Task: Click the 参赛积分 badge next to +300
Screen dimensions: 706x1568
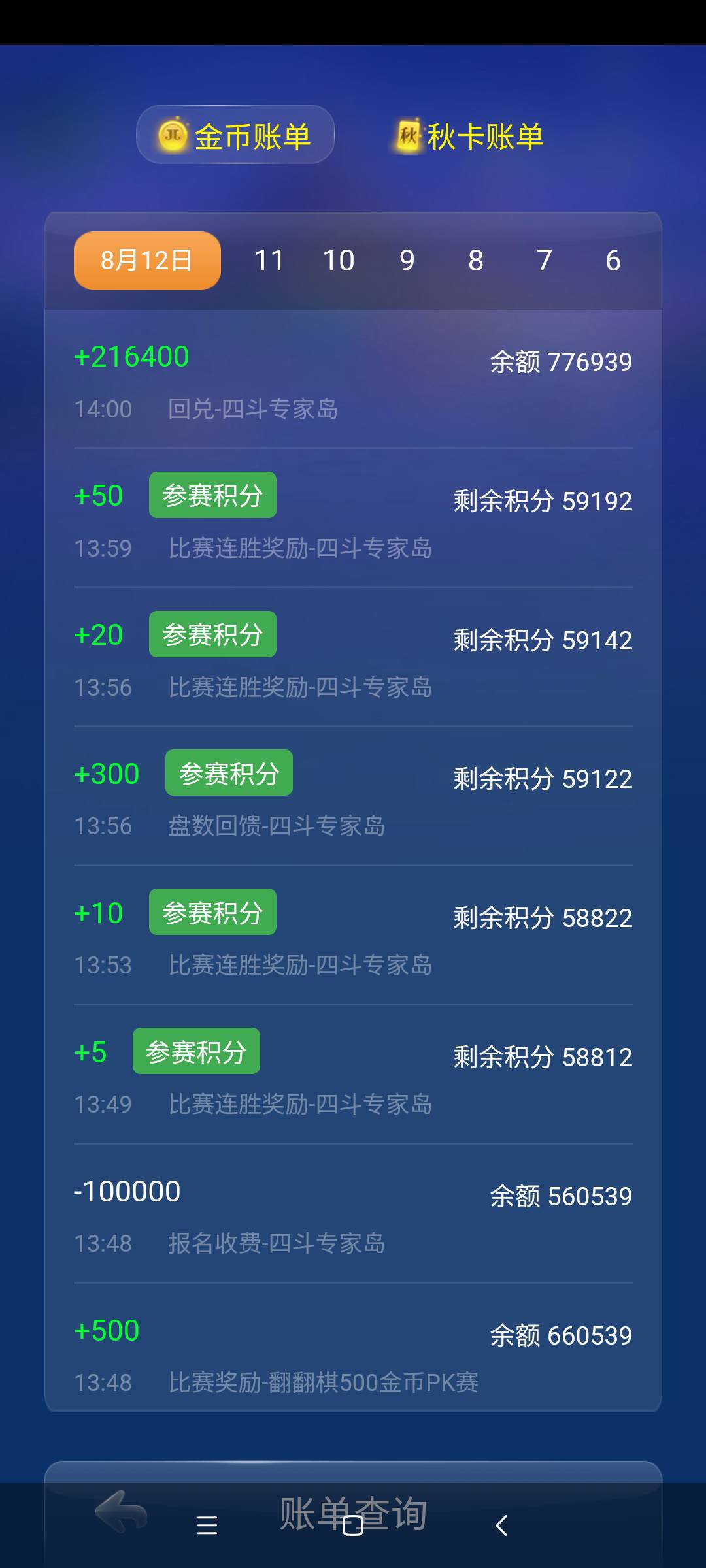Action: 228,772
